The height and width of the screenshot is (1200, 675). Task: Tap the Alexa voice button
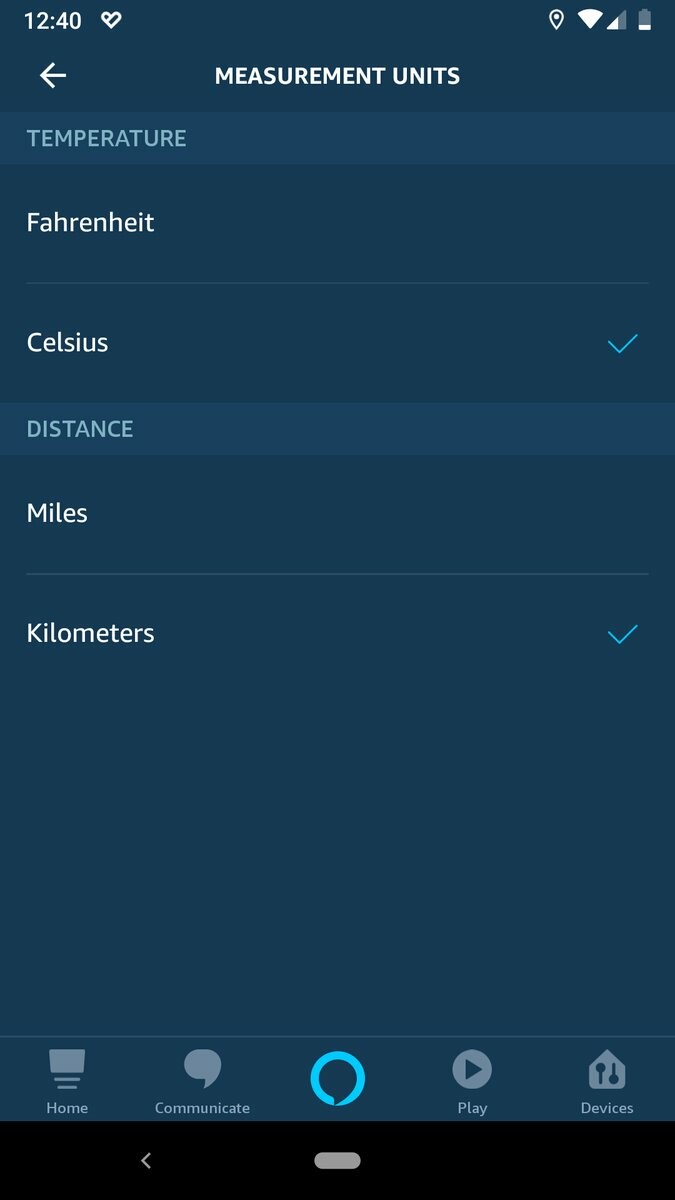coord(337,1079)
